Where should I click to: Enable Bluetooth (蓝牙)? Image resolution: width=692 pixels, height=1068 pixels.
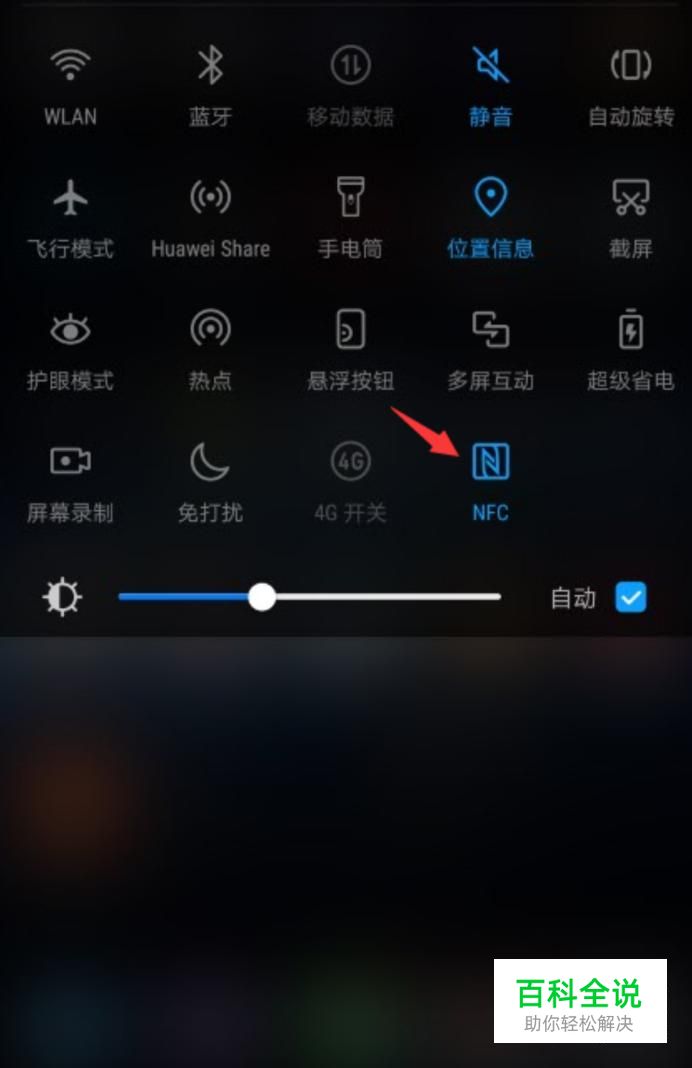point(210,67)
